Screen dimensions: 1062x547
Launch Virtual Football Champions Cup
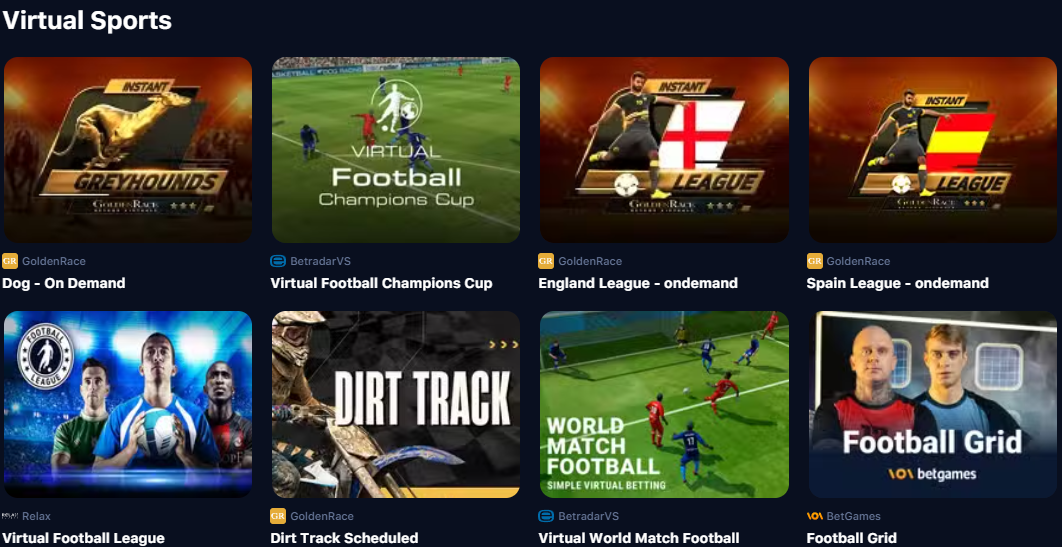pyautogui.click(x=396, y=150)
